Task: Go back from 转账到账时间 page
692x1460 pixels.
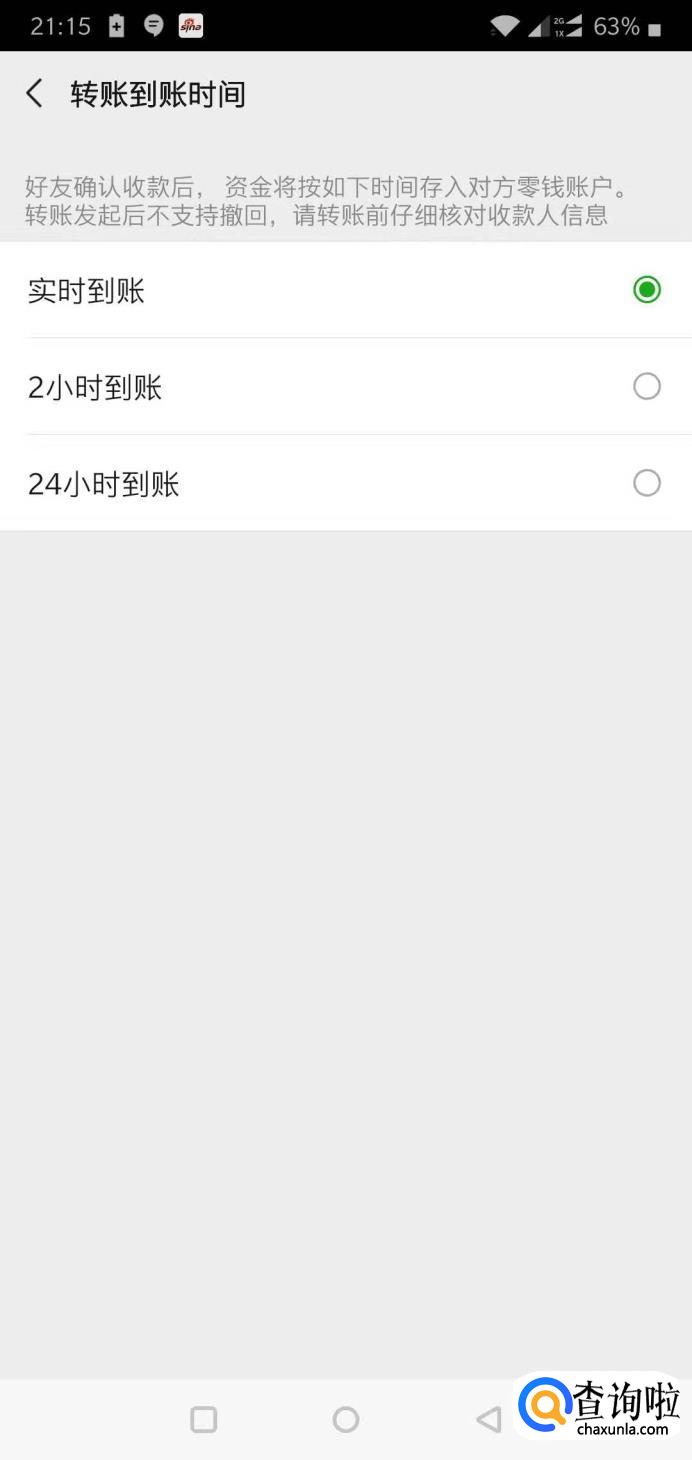Action: (35, 94)
